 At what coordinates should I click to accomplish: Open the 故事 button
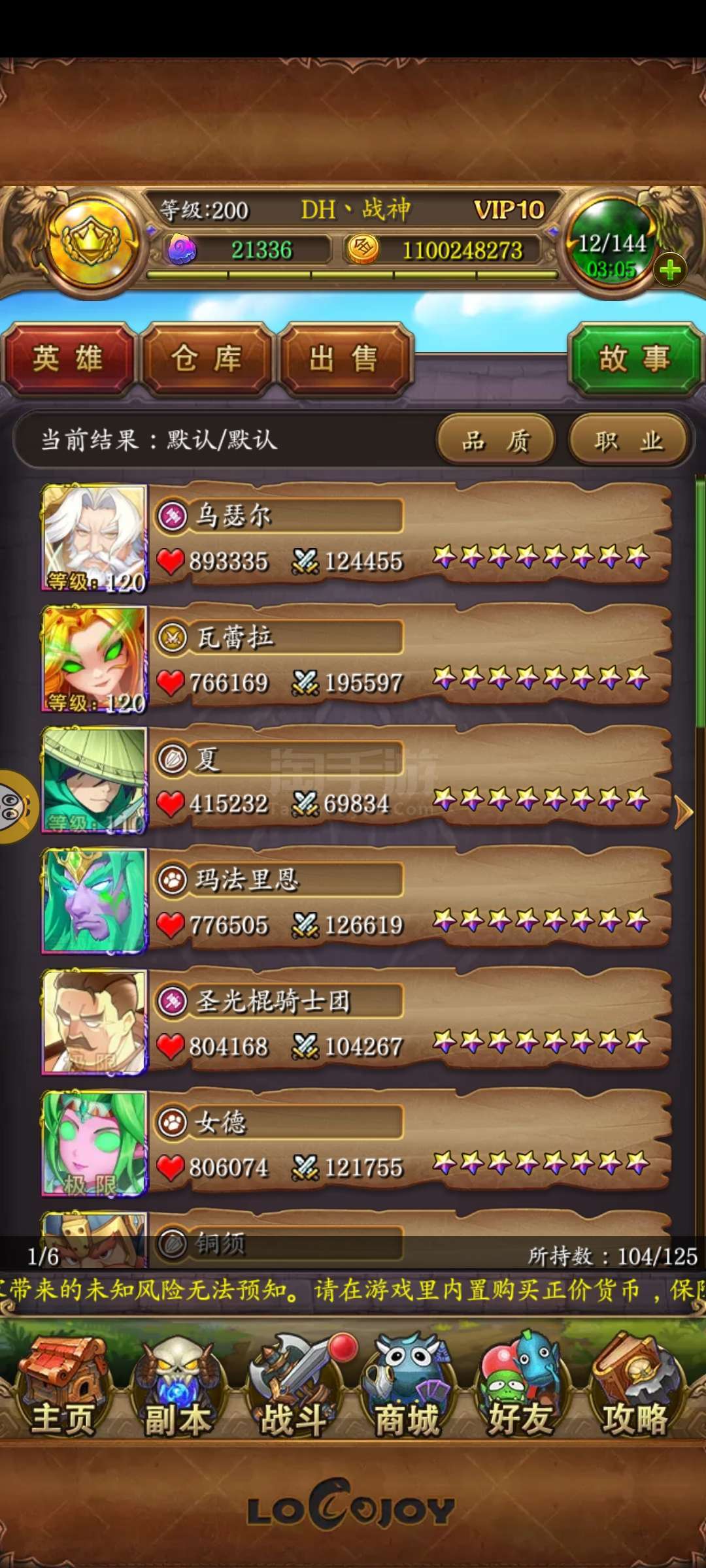tap(635, 359)
